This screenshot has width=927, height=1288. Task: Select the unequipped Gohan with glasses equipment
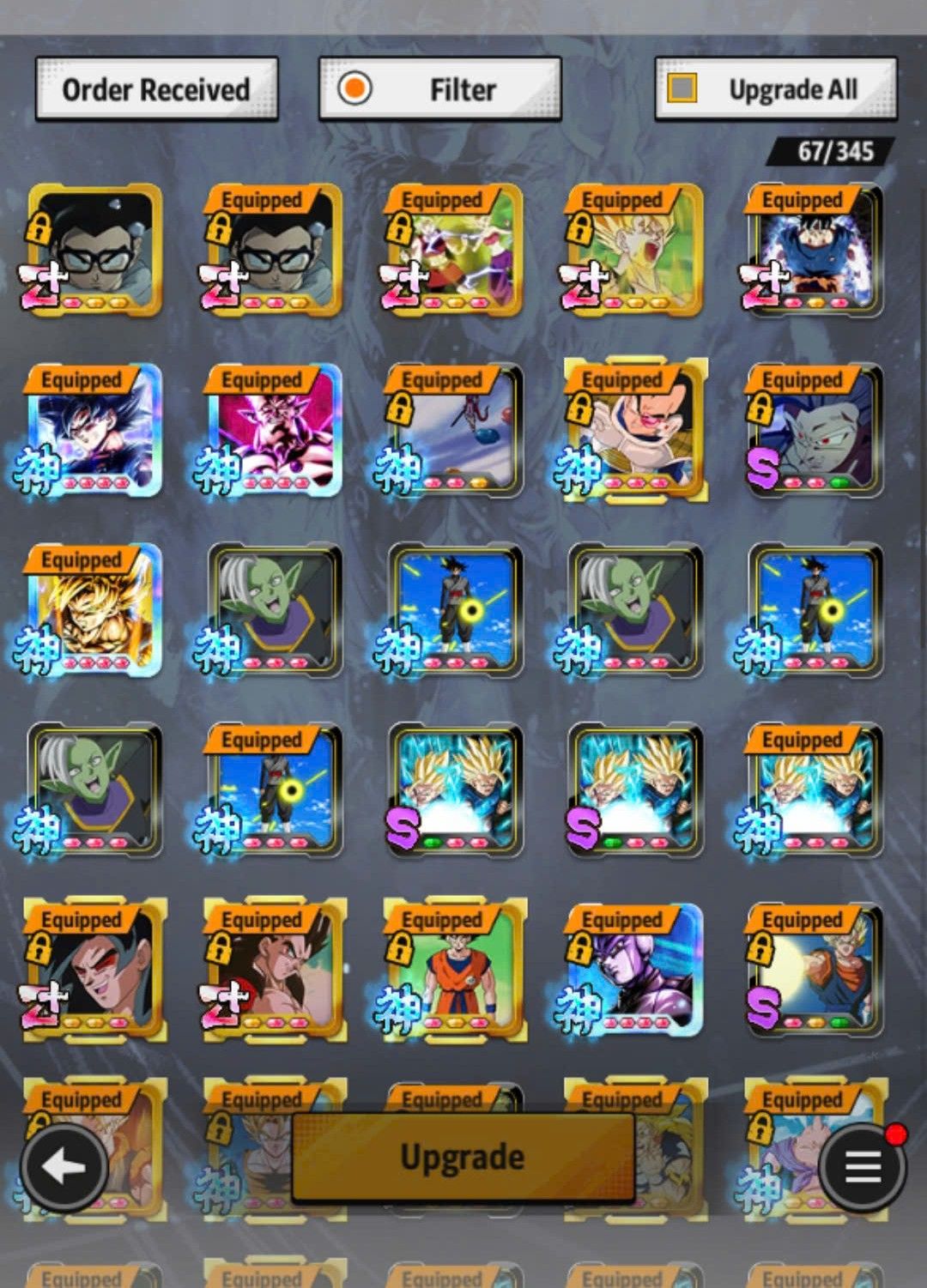[x=94, y=251]
